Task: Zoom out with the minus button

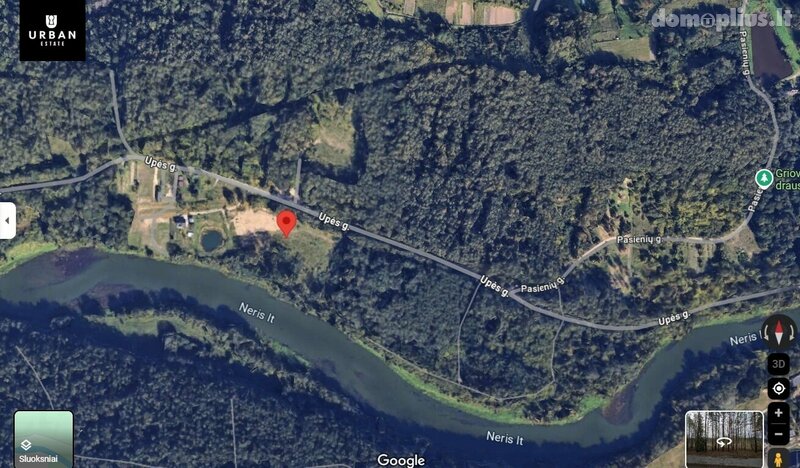Action: [x=778, y=435]
